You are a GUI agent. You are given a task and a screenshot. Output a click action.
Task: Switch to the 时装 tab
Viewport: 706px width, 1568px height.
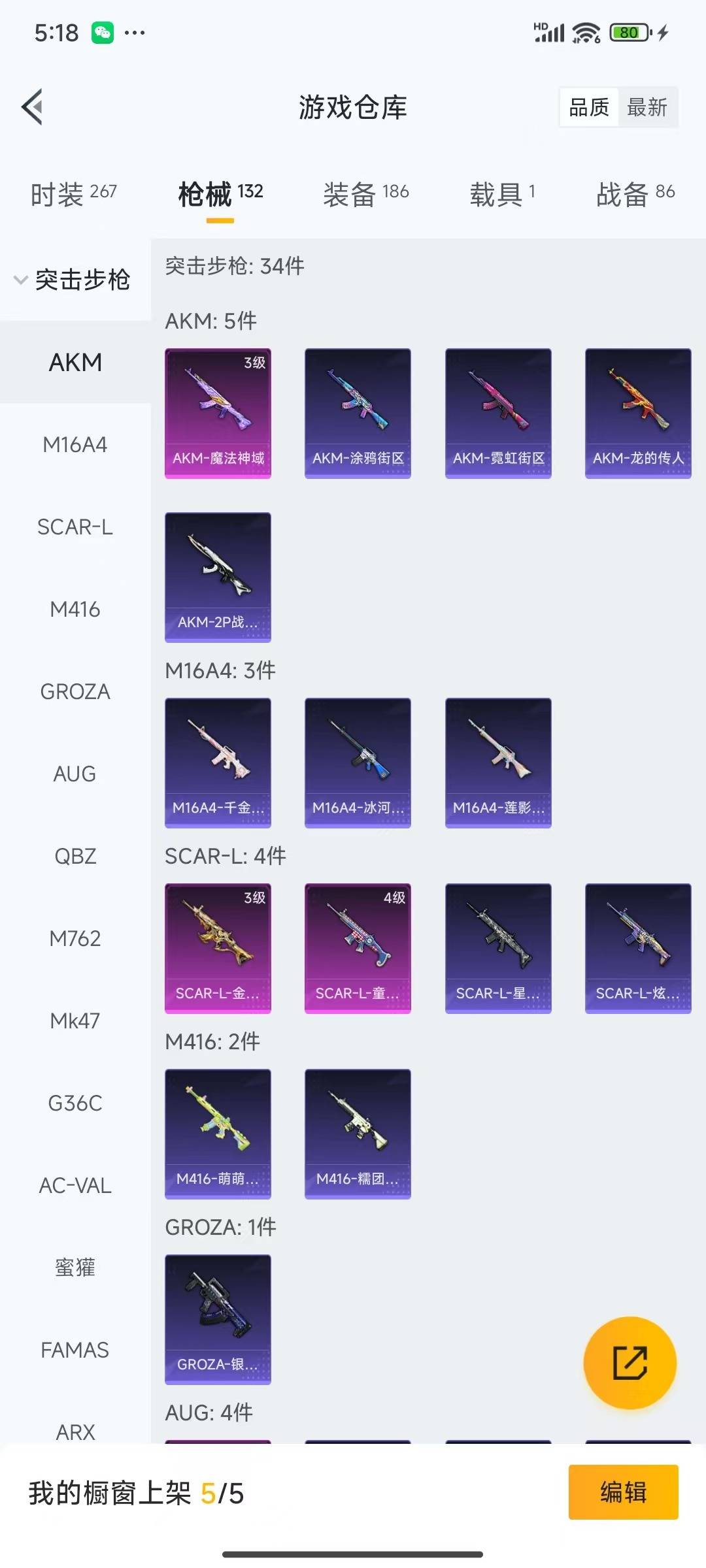73,194
